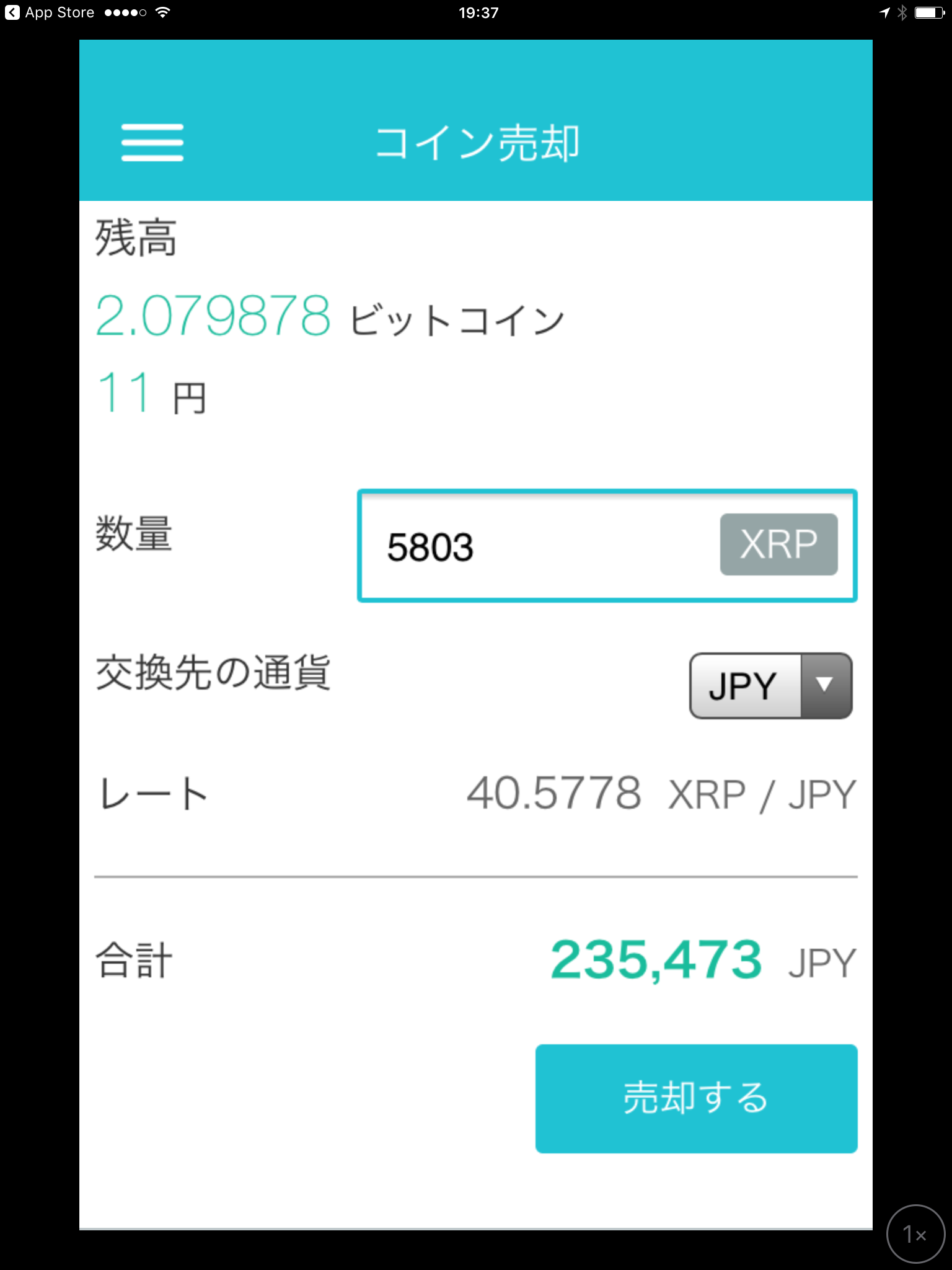Viewport: 952px width, 1270px height.
Task: Return to App Store via back link
Action: pyautogui.click(x=50, y=12)
